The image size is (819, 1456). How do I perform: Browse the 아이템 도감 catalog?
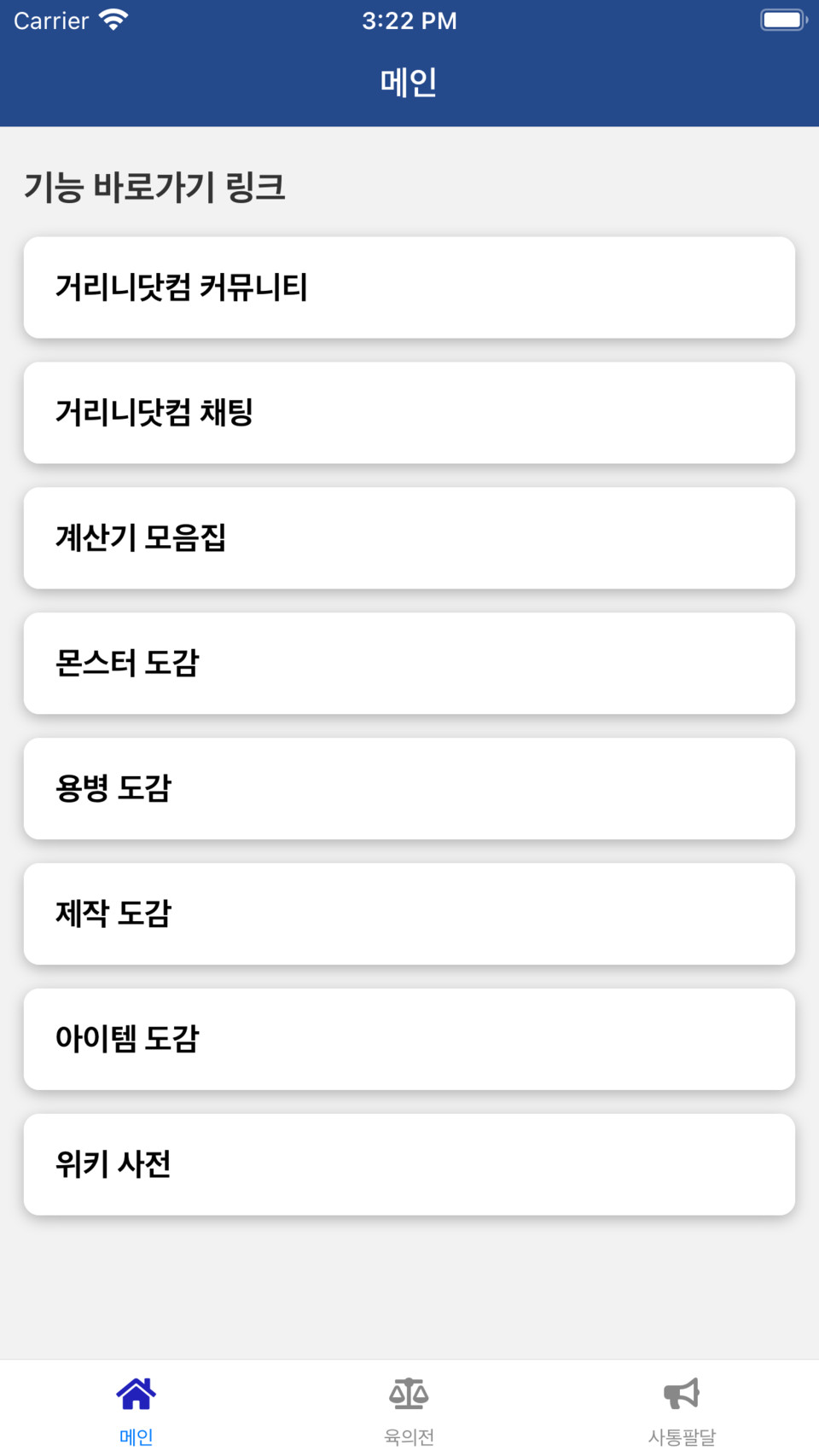pos(409,1039)
